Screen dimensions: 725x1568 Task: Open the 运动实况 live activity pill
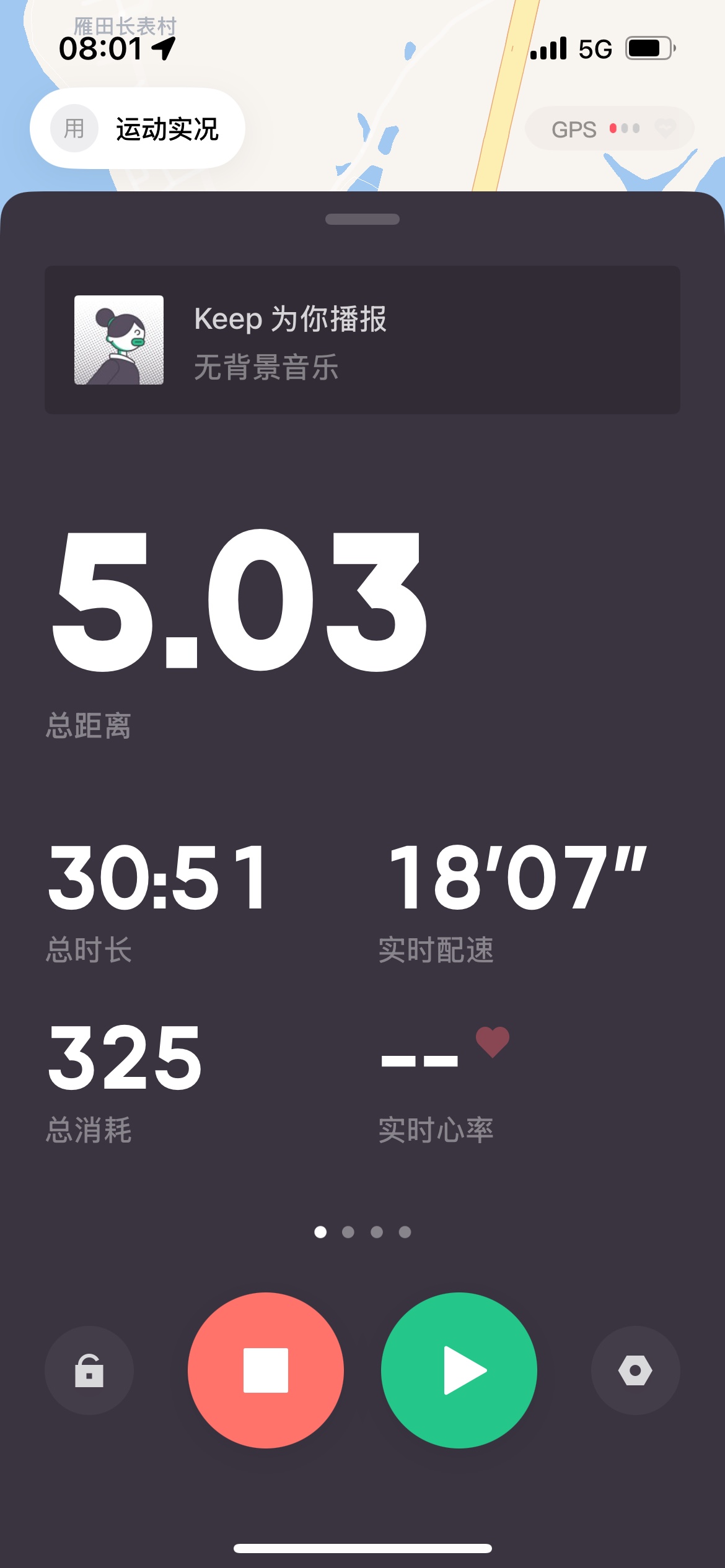[138, 128]
